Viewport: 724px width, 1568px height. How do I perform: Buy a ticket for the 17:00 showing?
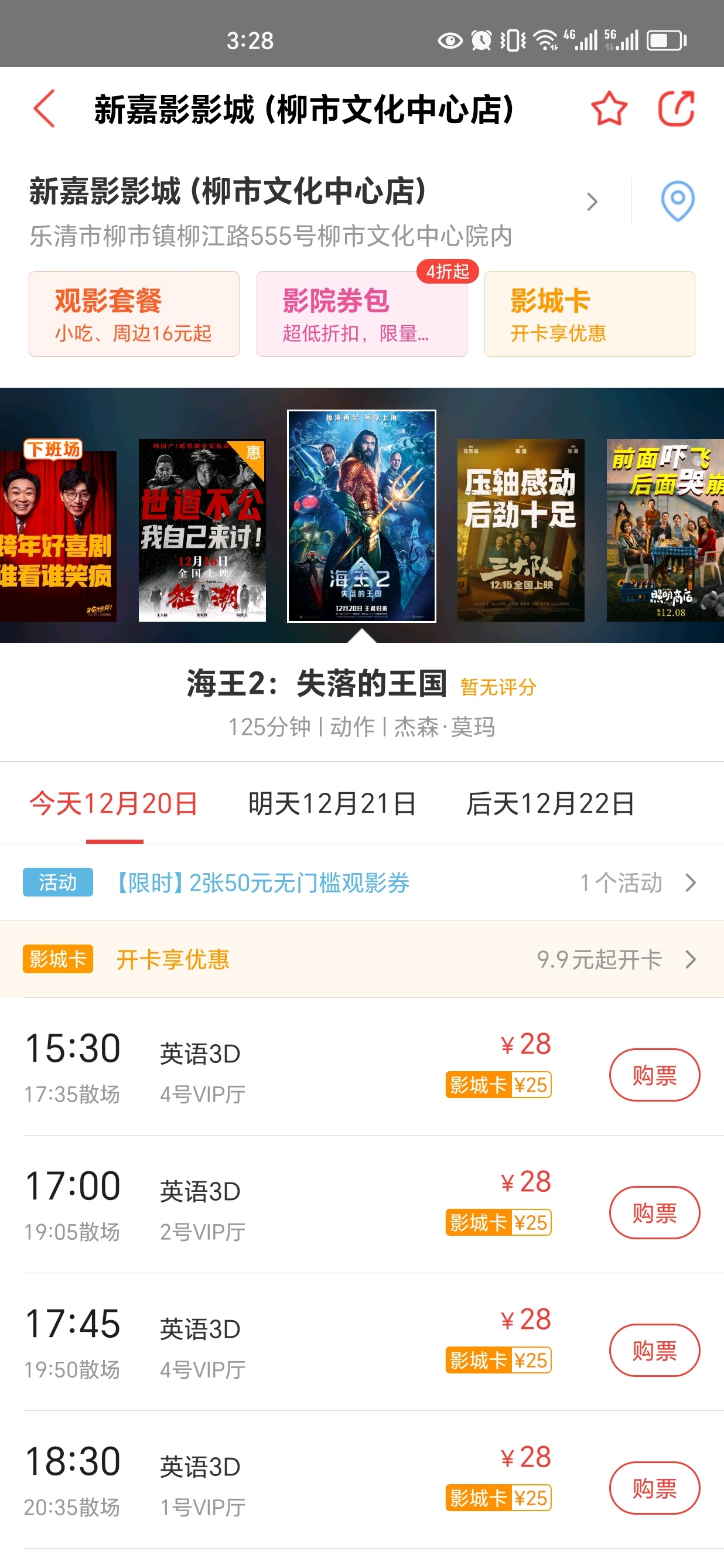pos(654,1212)
